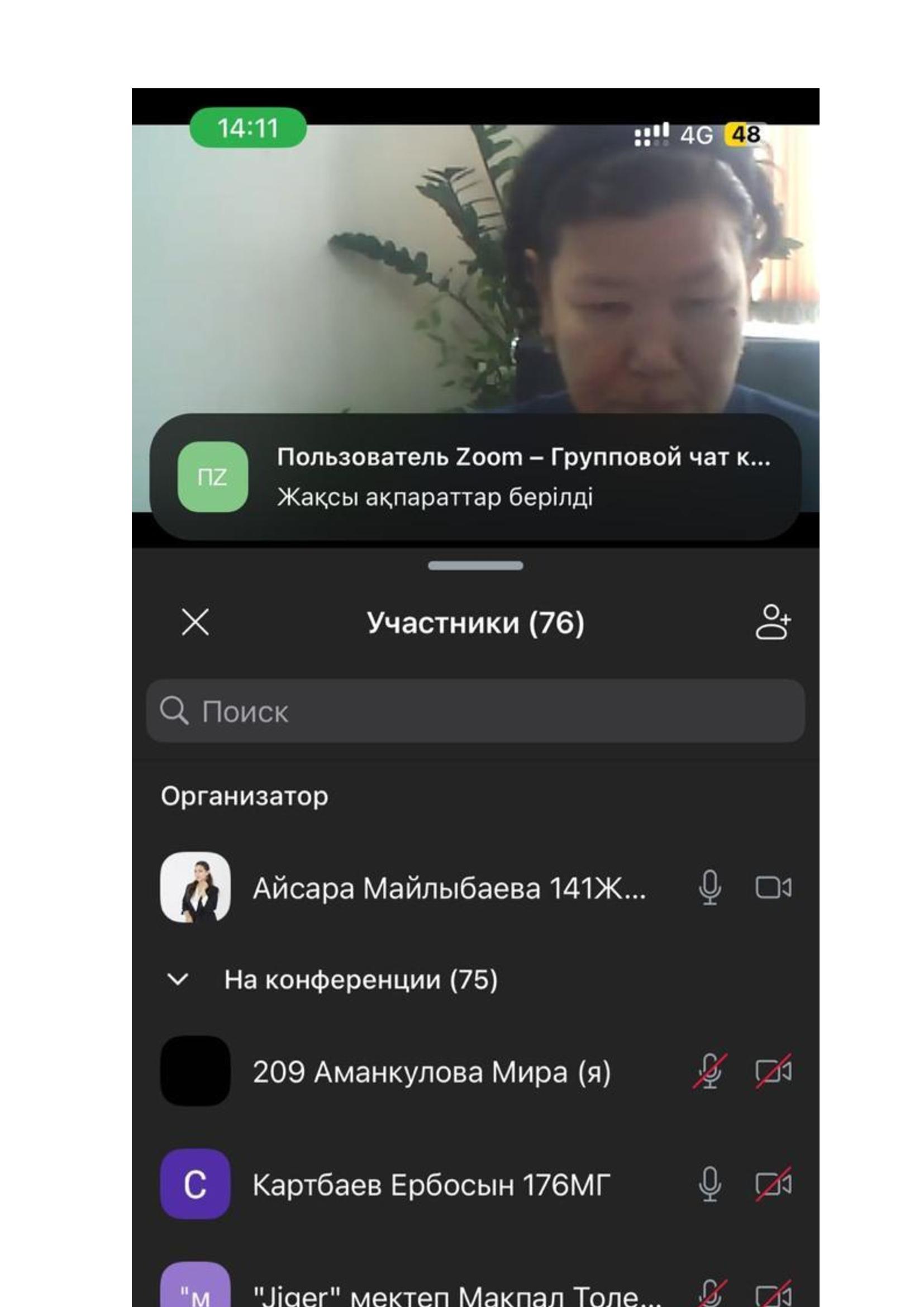
Task: Open Картбаев Ербосын 176МГ participant row
Action: (431, 1185)
